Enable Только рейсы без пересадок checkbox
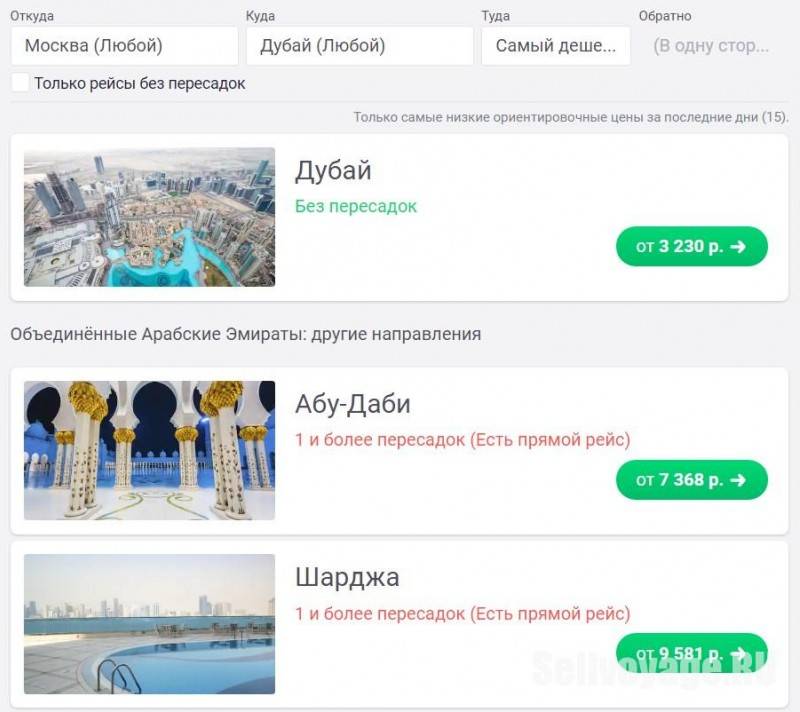This screenshot has height=712, width=800. click(x=21, y=83)
